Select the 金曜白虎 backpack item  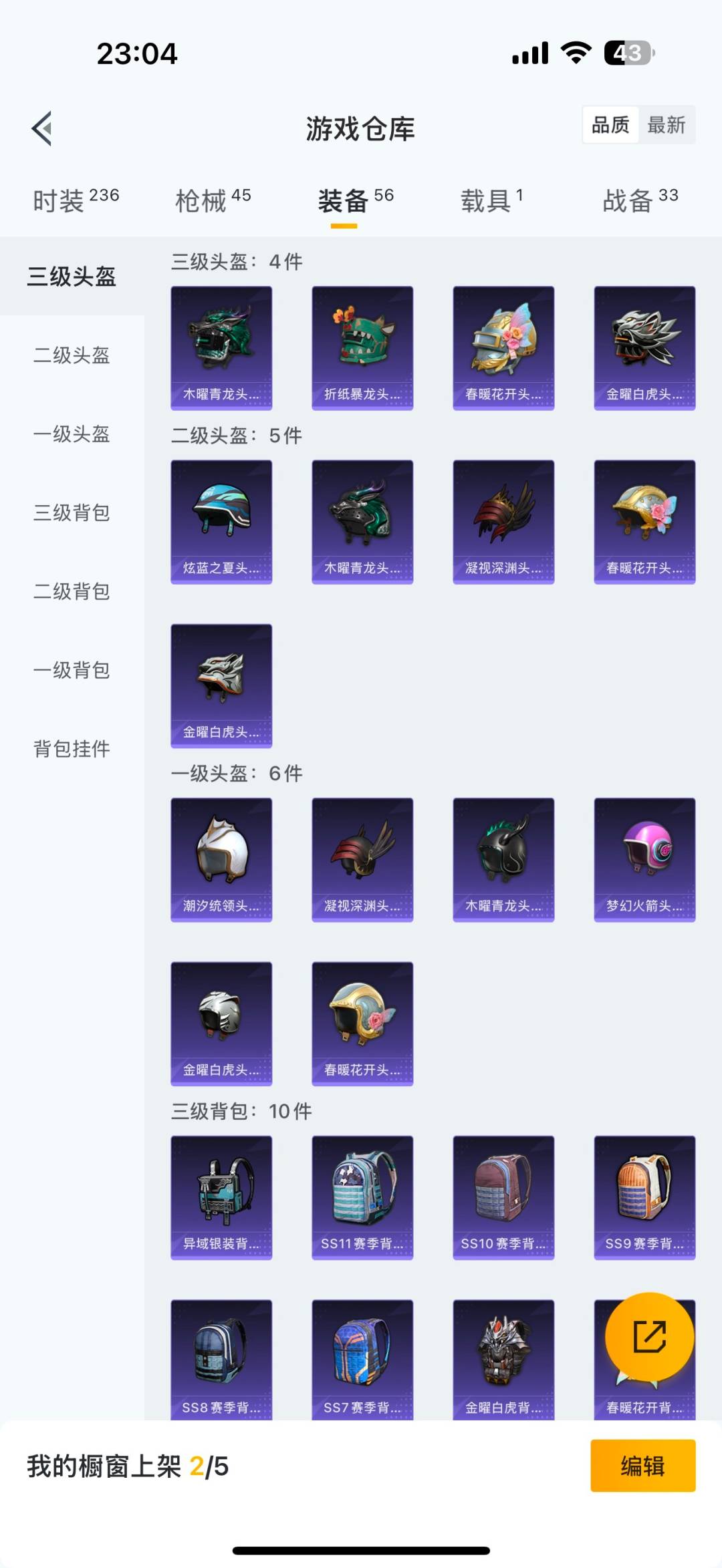(x=503, y=1356)
